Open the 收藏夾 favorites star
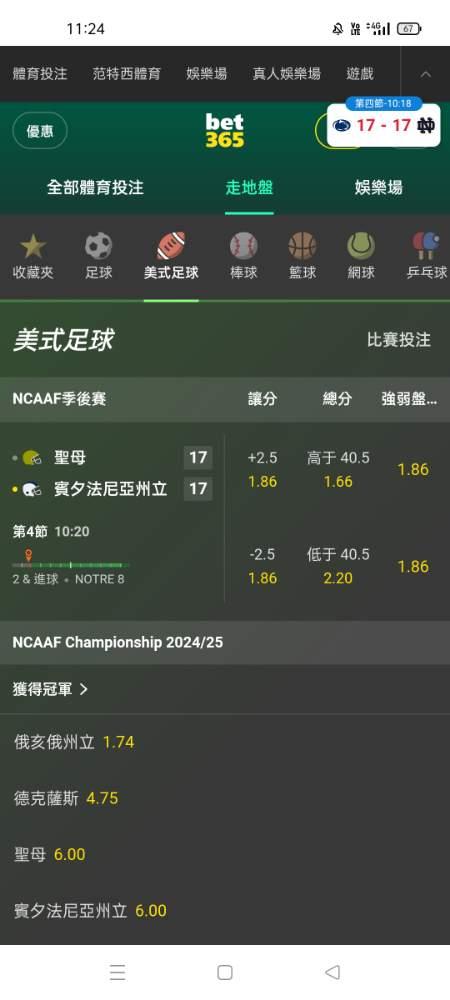The height and width of the screenshot is (1000, 450). (33, 256)
